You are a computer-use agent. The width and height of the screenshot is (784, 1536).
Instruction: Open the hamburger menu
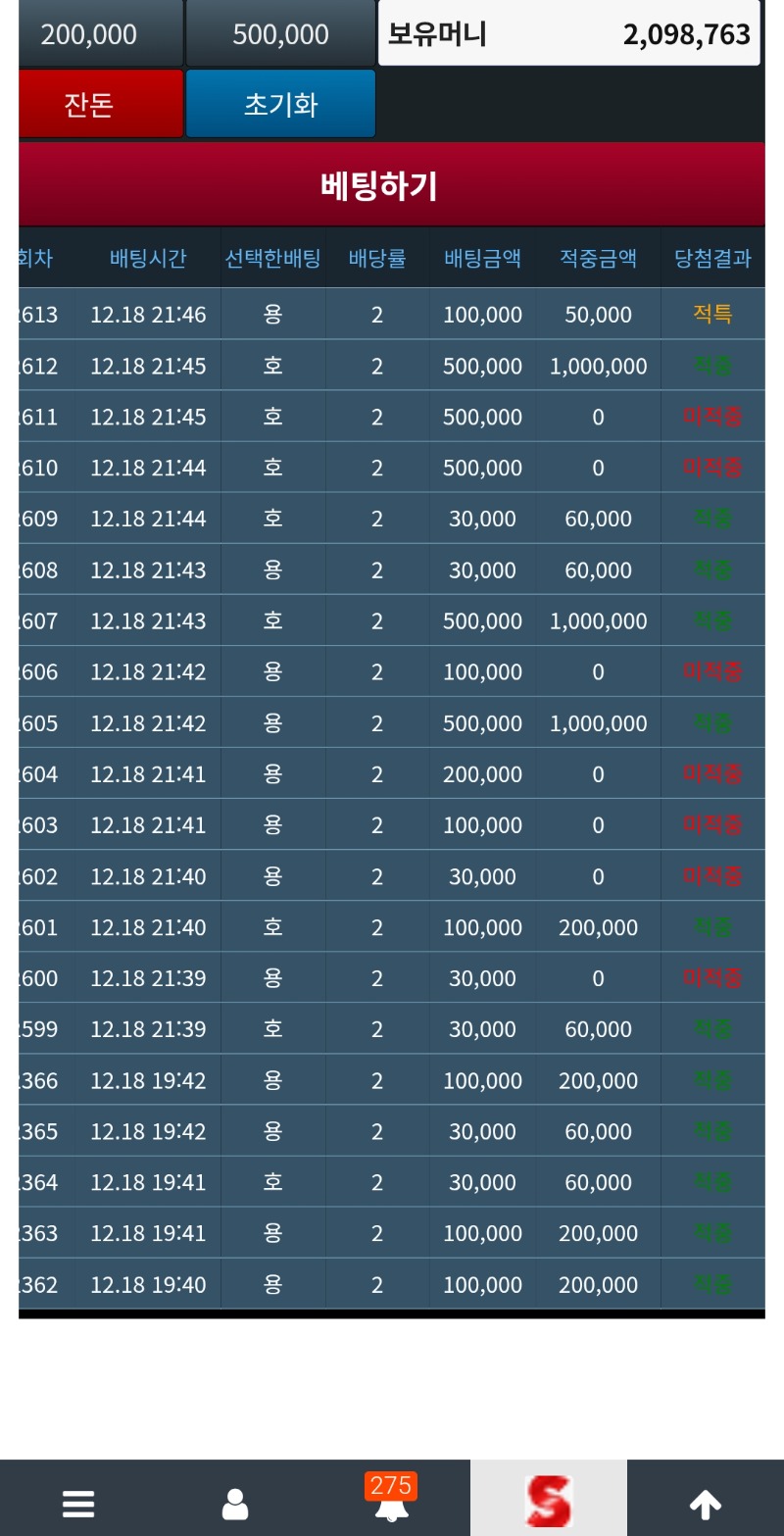78,1503
